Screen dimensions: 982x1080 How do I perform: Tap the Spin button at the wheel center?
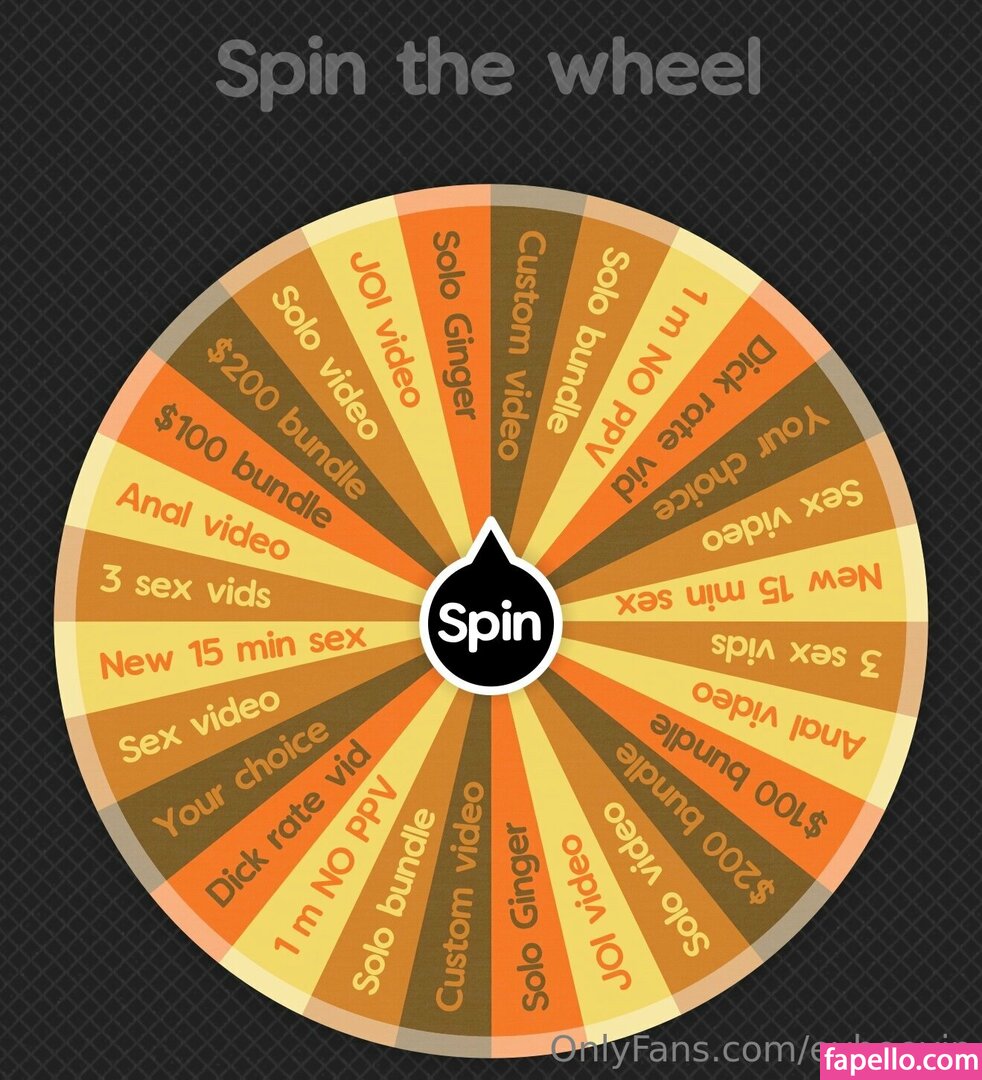pos(490,623)
